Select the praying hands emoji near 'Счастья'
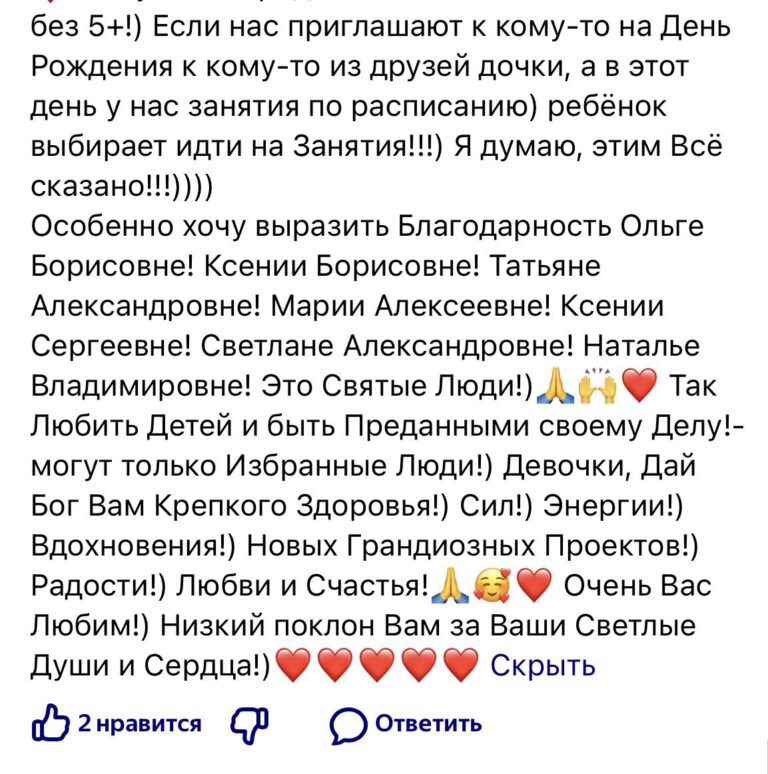The width and height of the screenshot is (768, 774). click(x=450, y=583)
